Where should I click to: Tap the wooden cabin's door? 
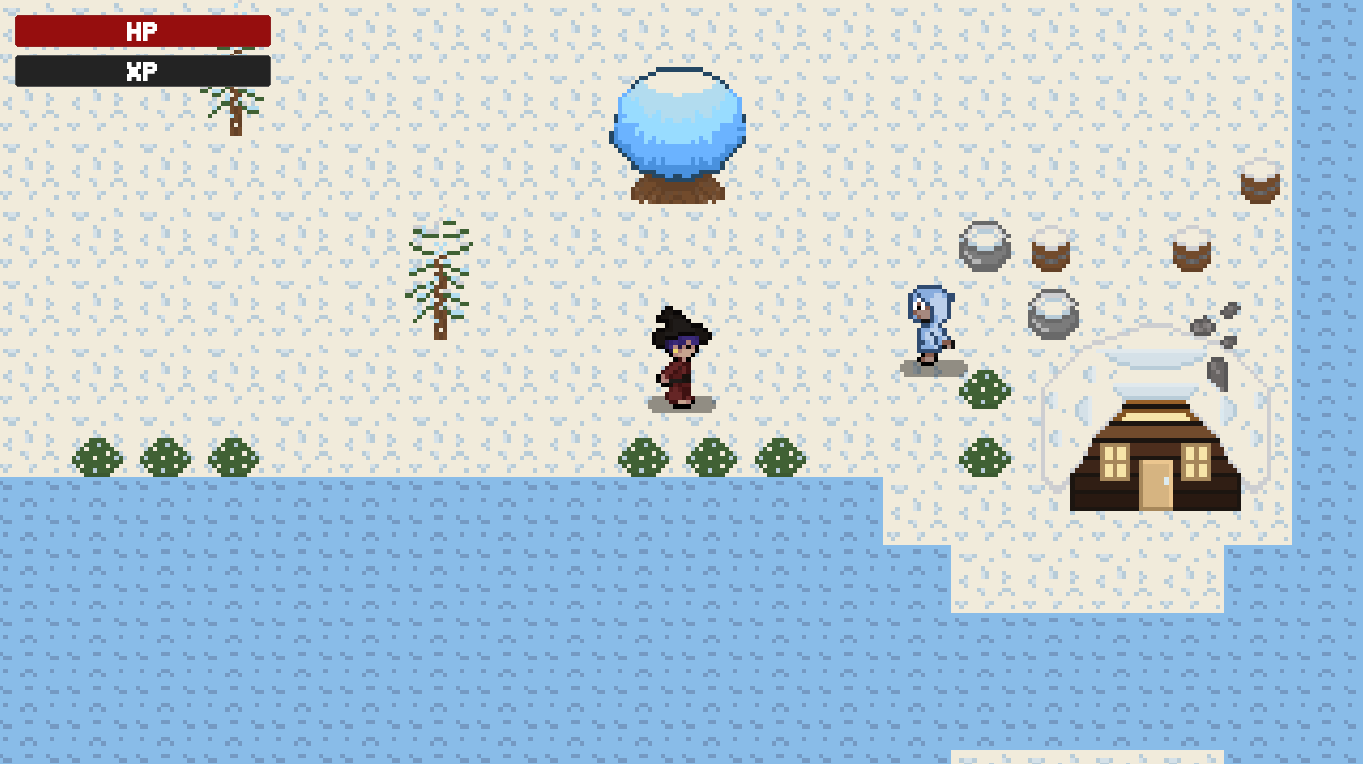click(1155, 483)
